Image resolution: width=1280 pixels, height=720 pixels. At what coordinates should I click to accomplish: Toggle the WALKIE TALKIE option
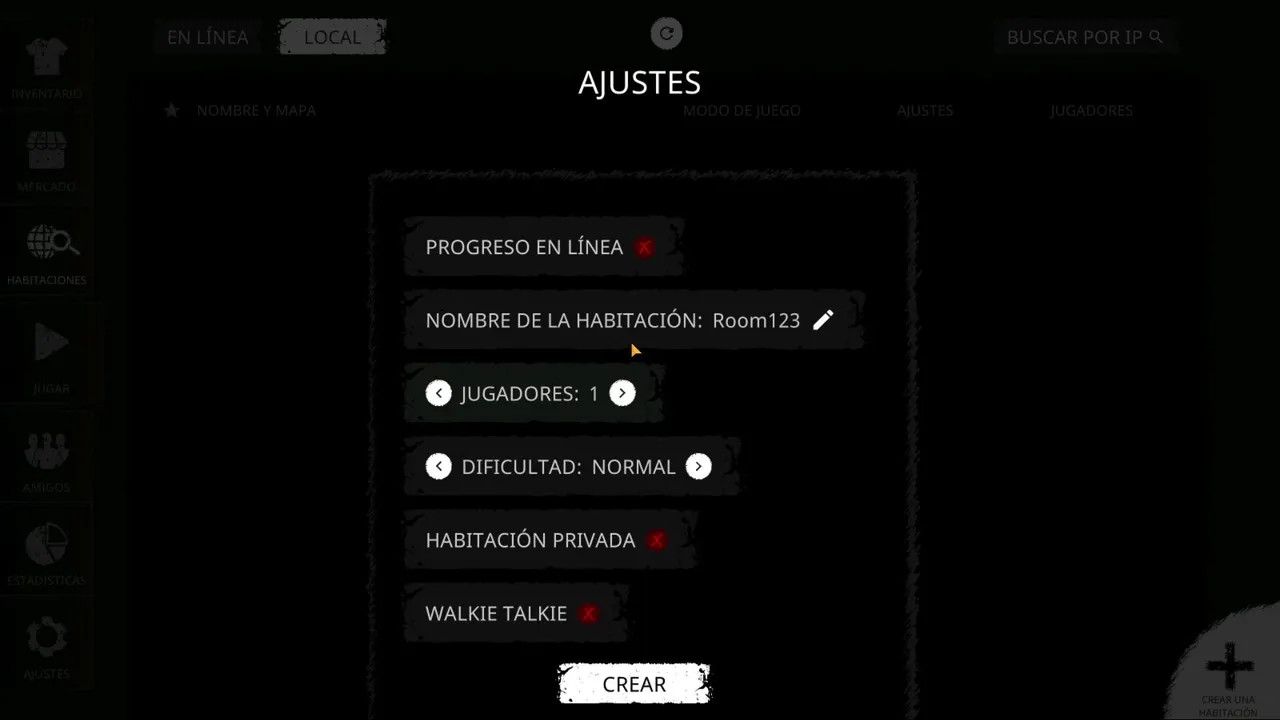(589, 614)
